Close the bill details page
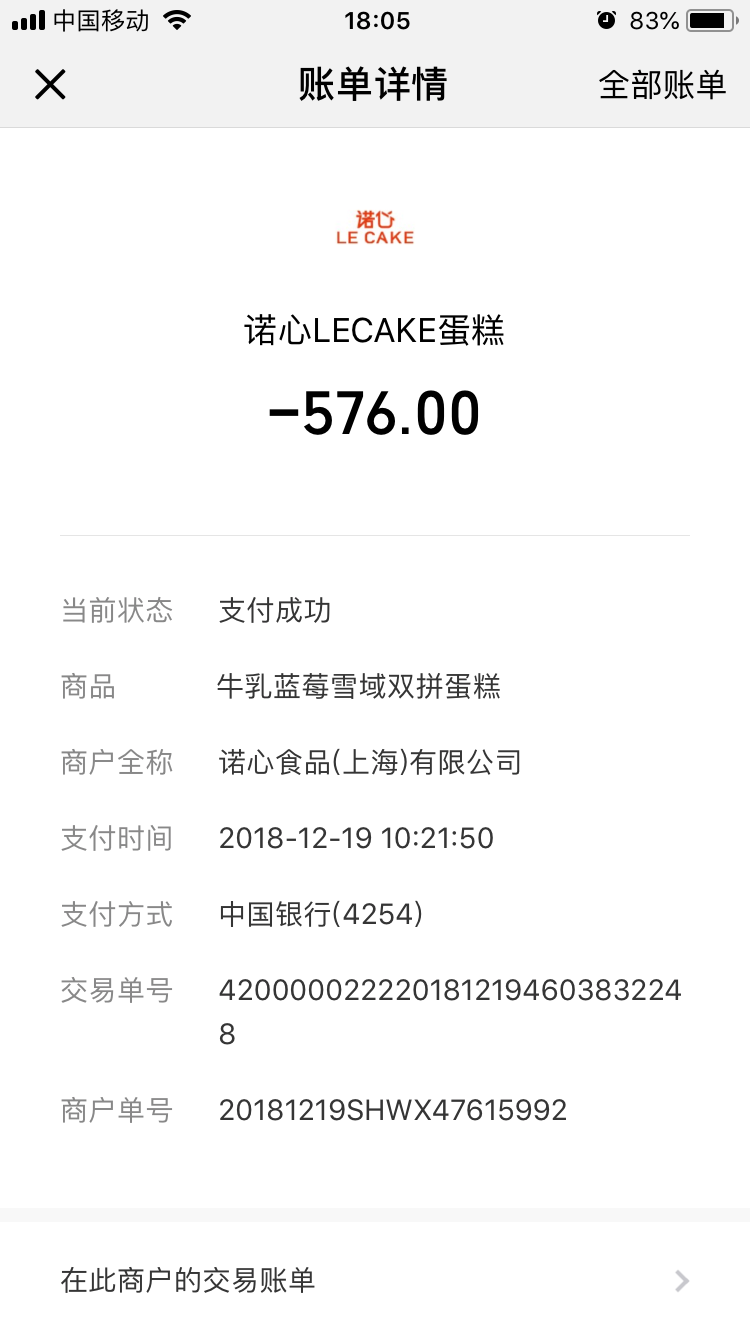Screen dimensions: 750x1334 click(x=50, y=85)
